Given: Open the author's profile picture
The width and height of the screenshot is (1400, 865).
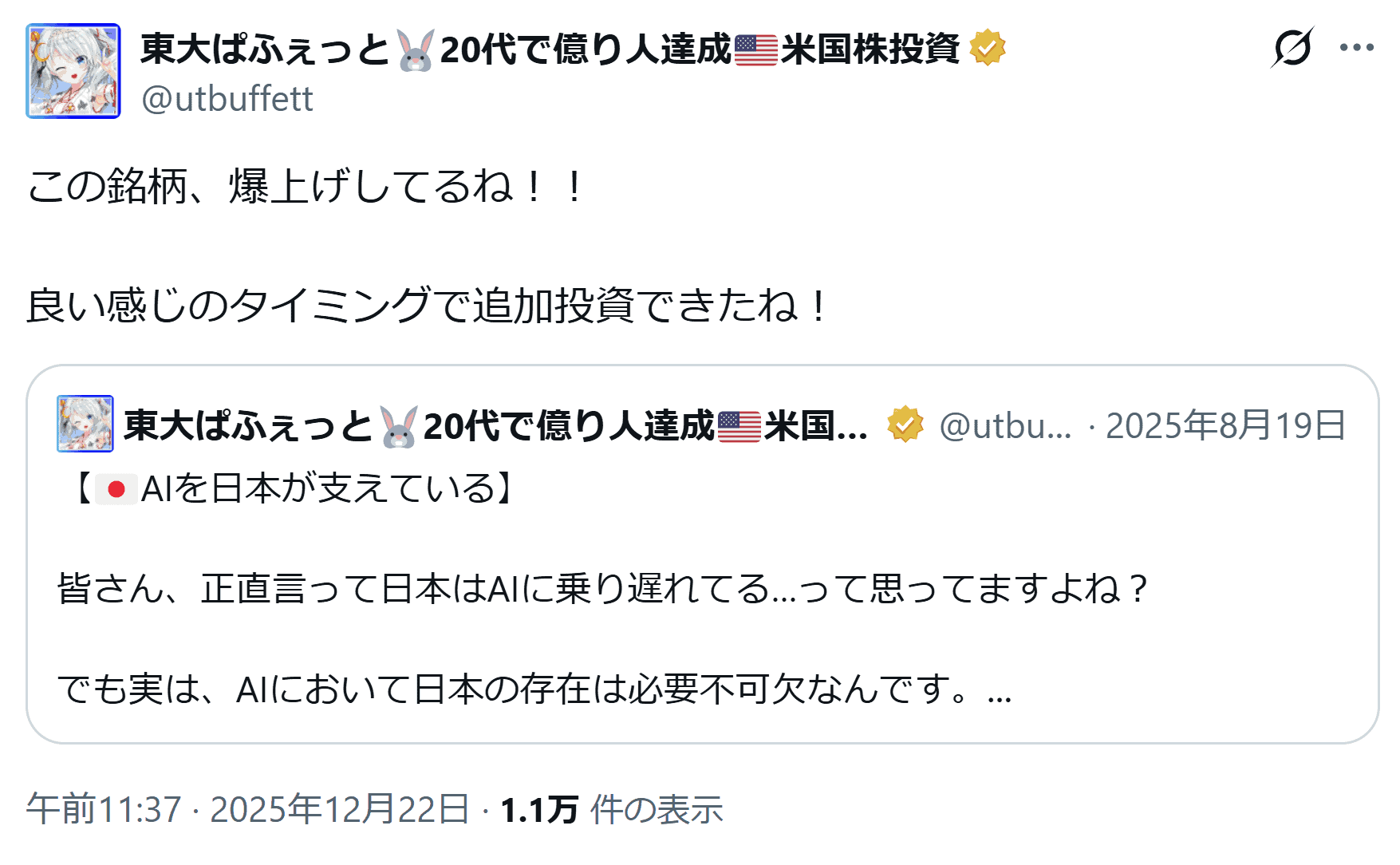Looking at the screenshot, I should tap(73, 71).
